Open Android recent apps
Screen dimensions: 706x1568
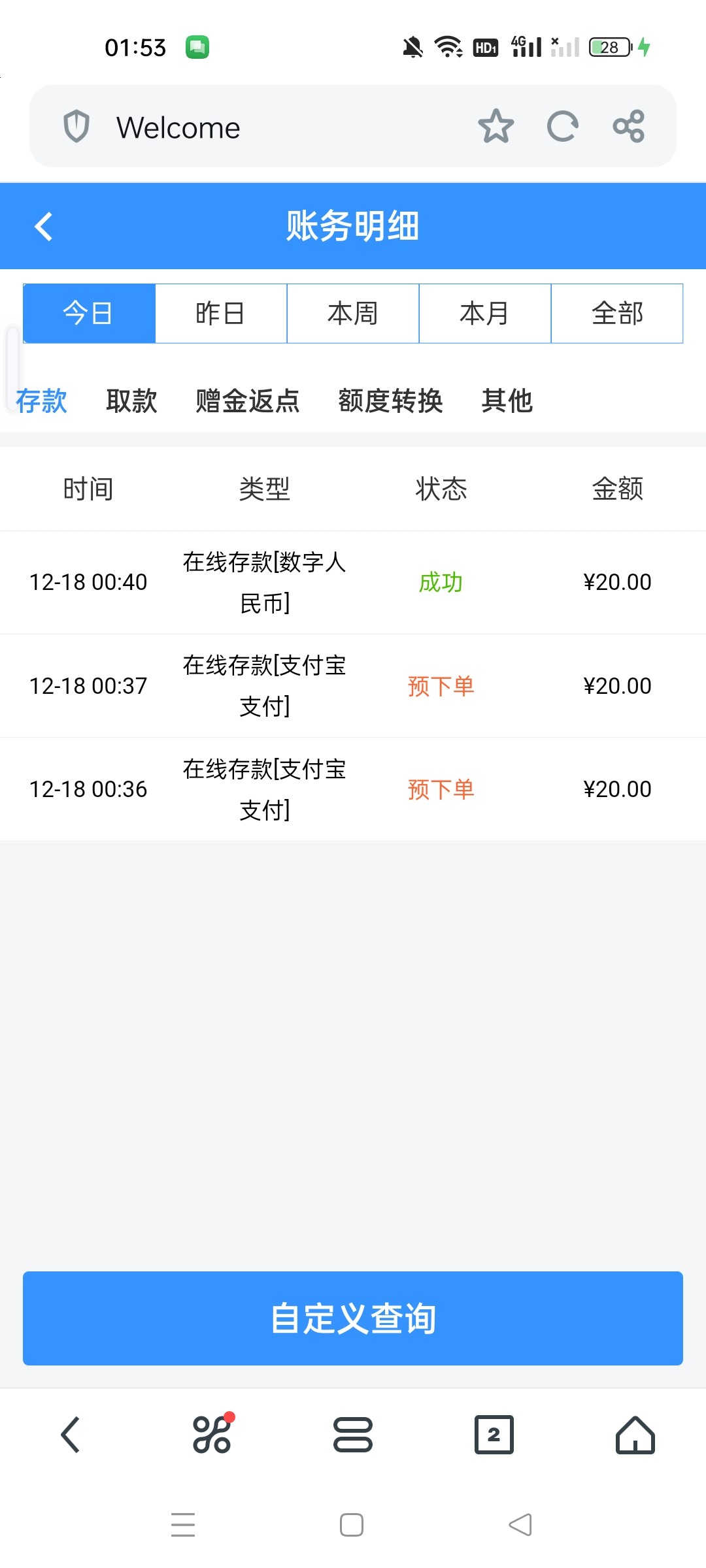click(x=183, y=1524)
